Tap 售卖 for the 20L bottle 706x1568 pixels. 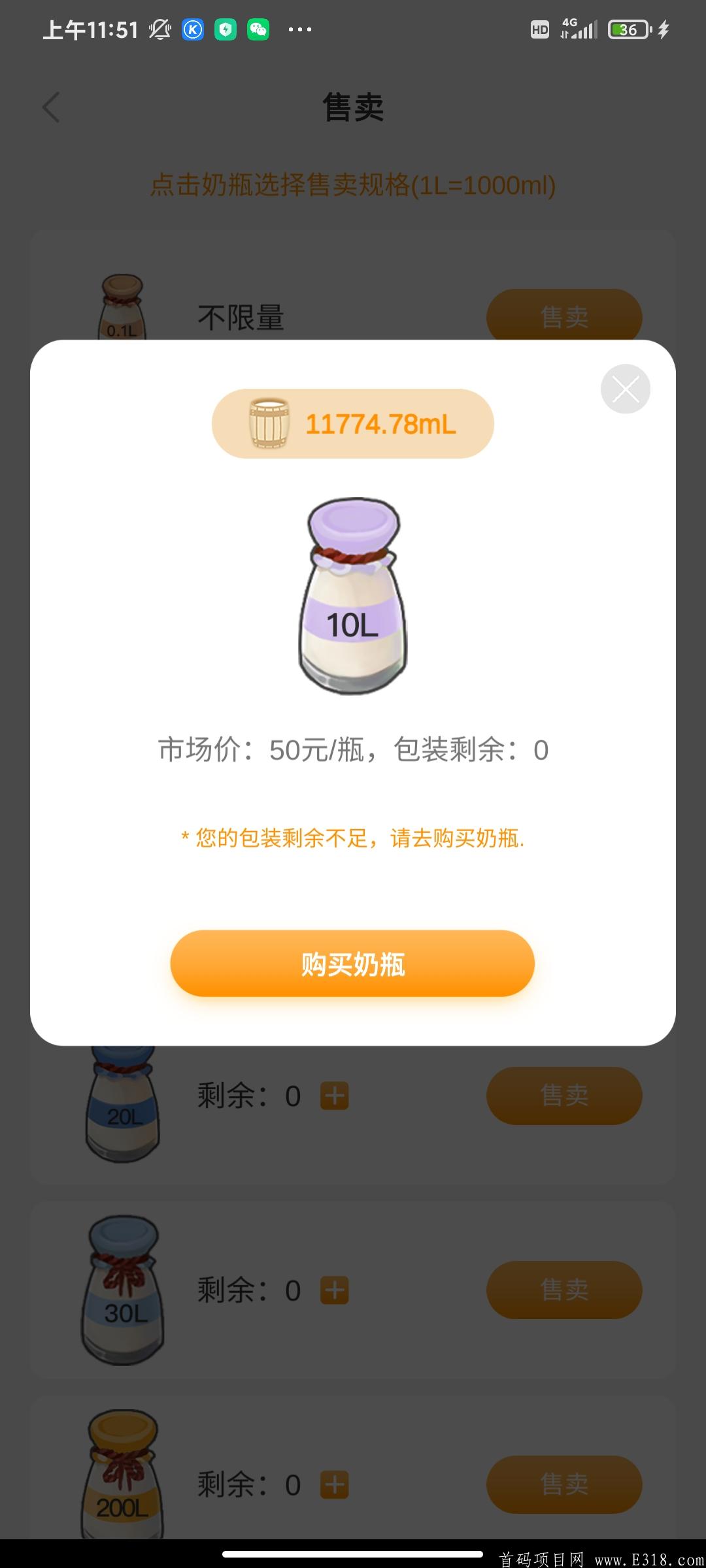(x=563, y=1096)
